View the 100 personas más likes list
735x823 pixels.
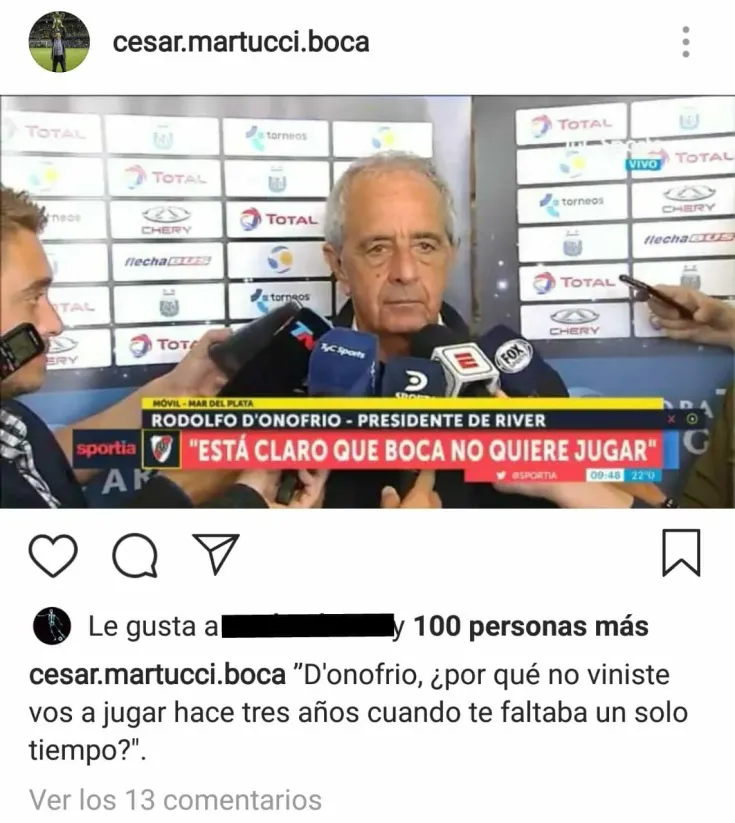pos(531,627)
